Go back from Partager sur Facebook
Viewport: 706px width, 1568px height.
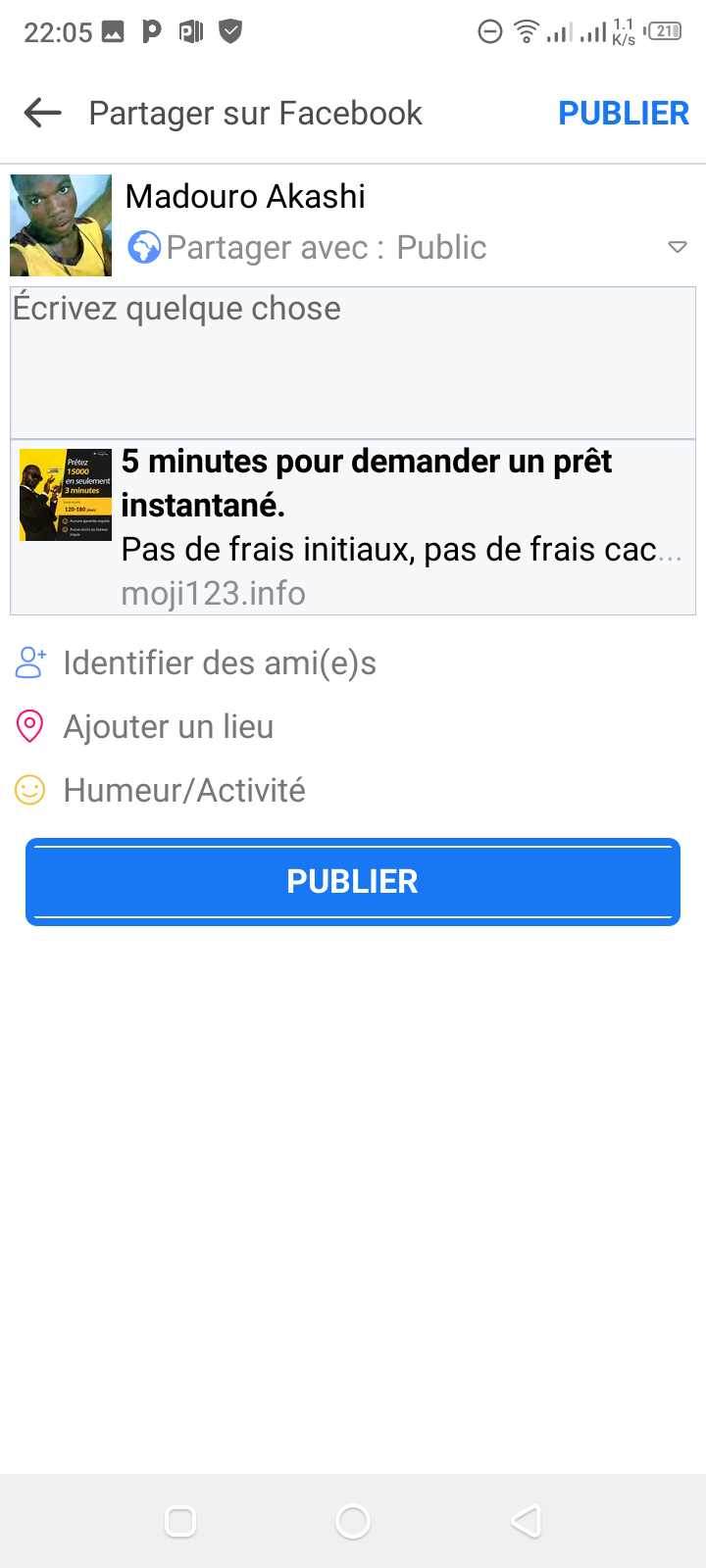click(x=43, y=114)
